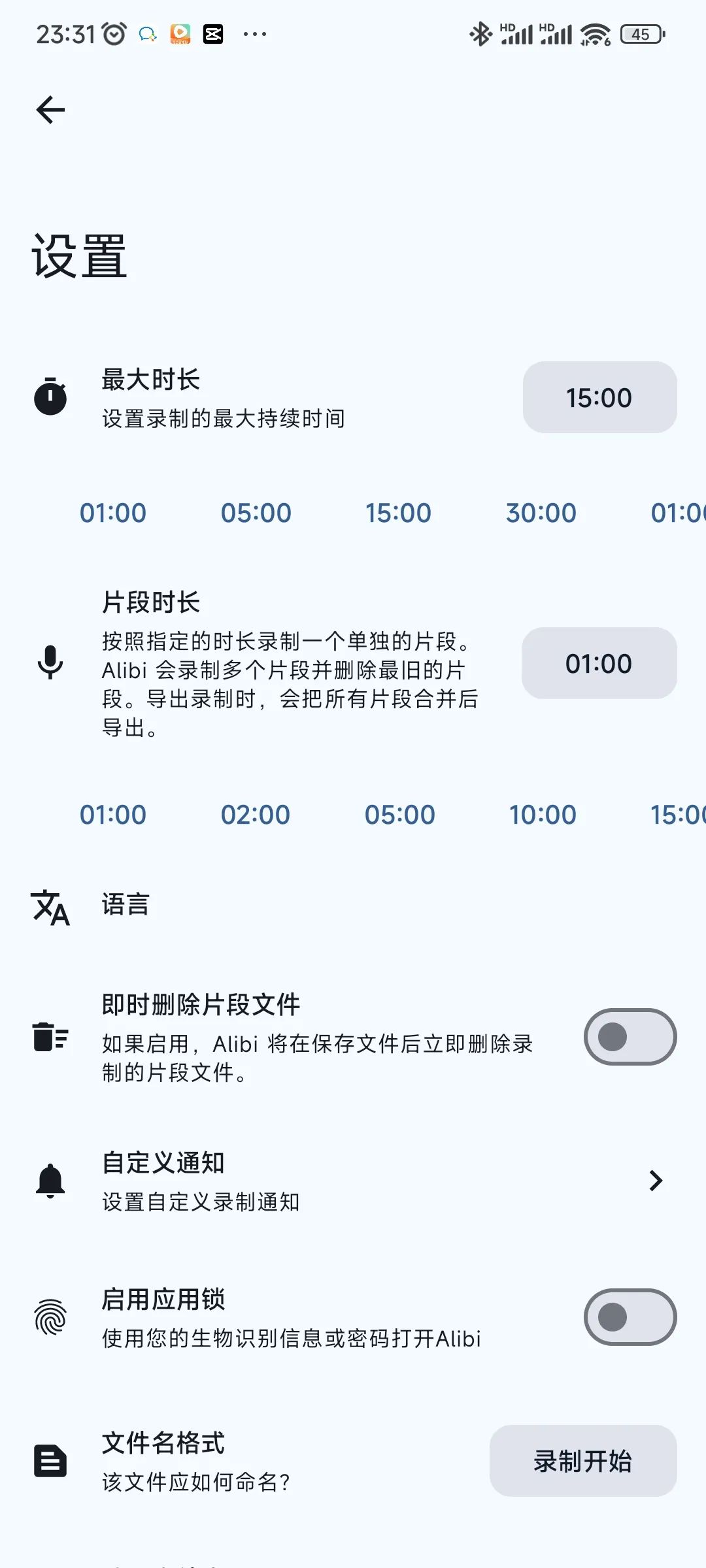Open file name format dropdown 录制开始
This screenshot has height=1568, width=706.
(x=582, y=1461)
